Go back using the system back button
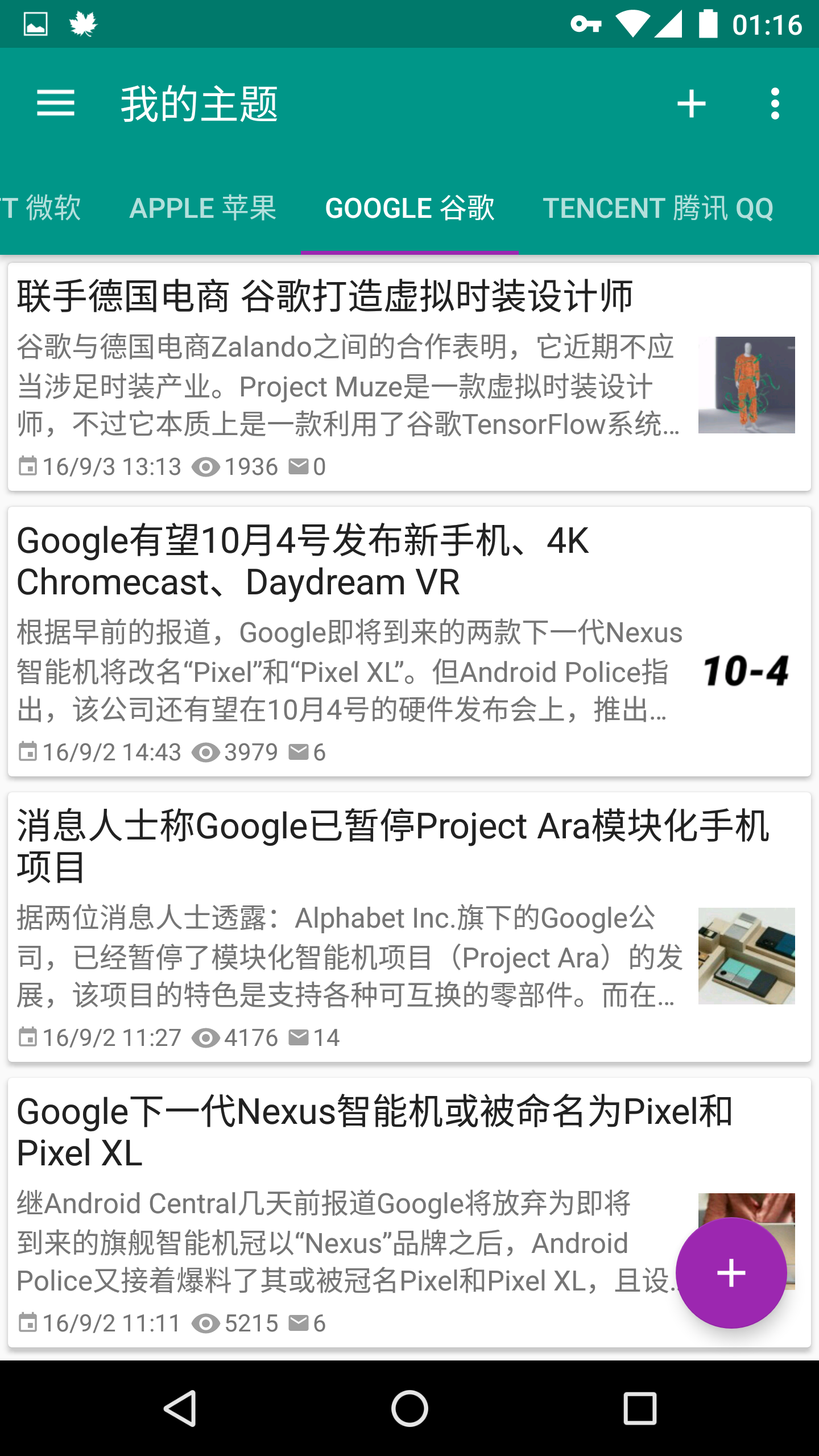 click(181, 1408)
